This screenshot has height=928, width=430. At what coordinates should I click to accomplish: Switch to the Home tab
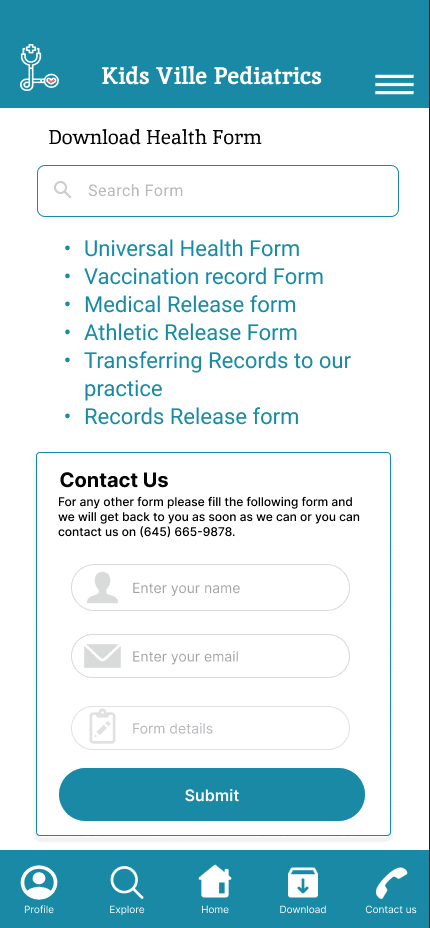coord(215,889)
